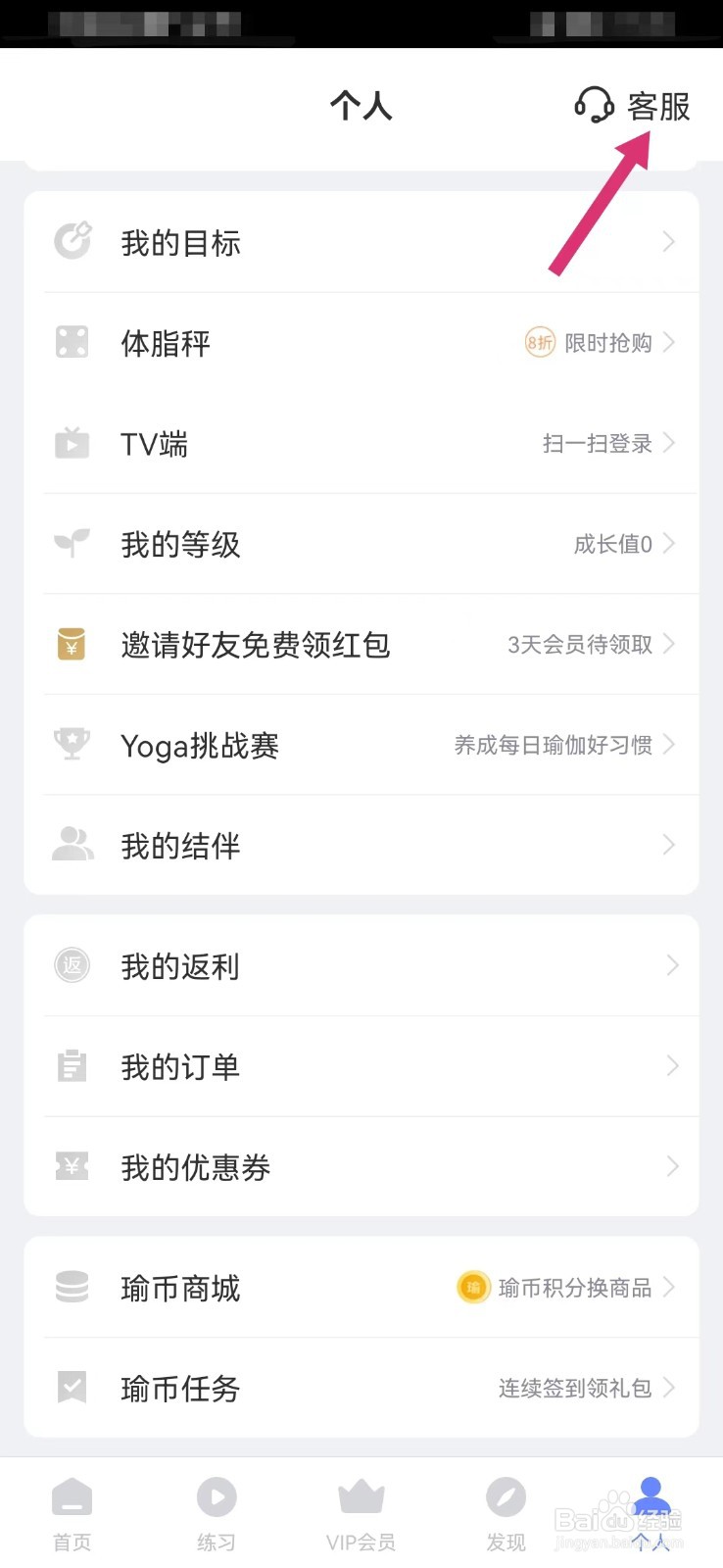Contact 客服 customer service

pos(632,106)
